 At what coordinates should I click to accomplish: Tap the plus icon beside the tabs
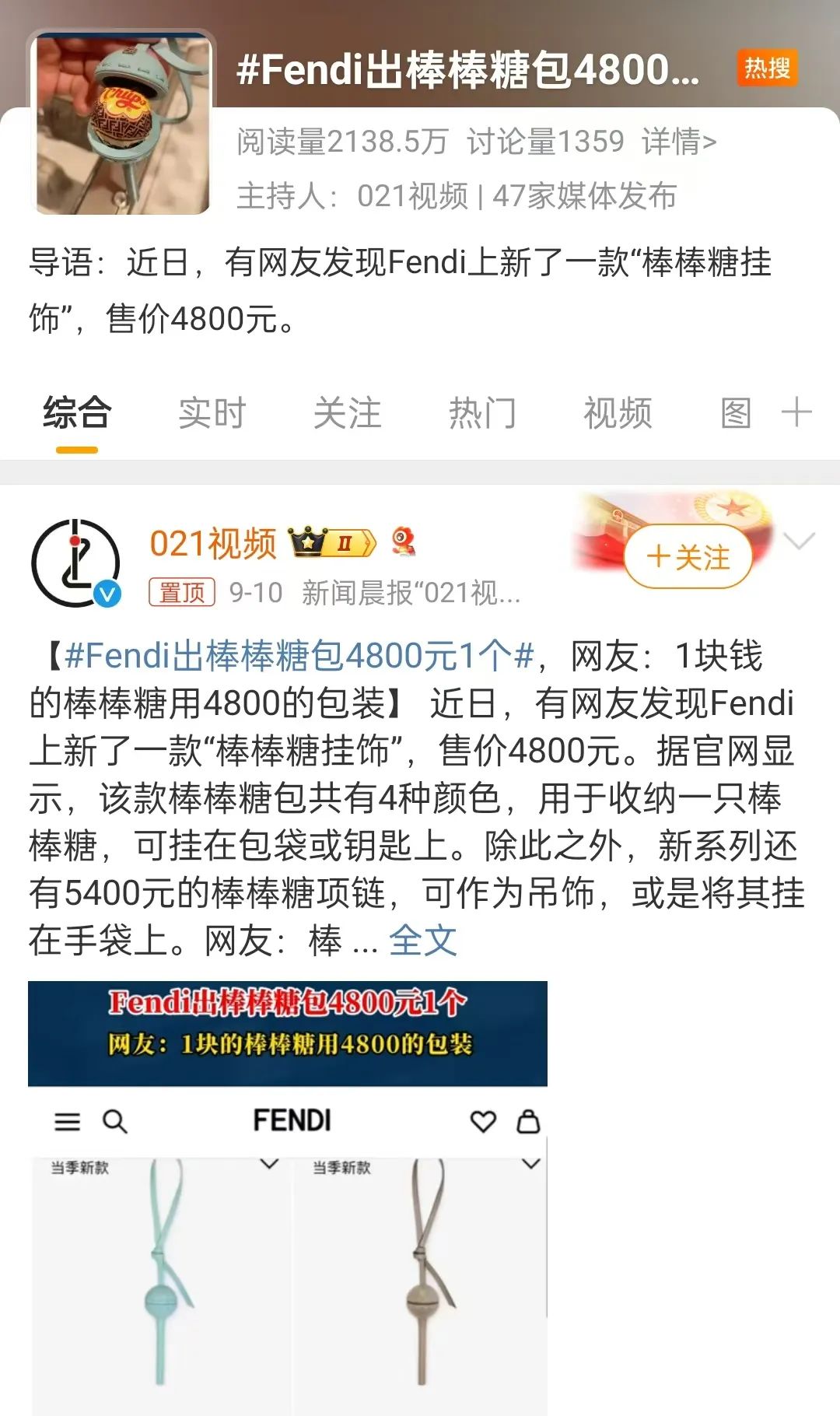pos(796,412)
